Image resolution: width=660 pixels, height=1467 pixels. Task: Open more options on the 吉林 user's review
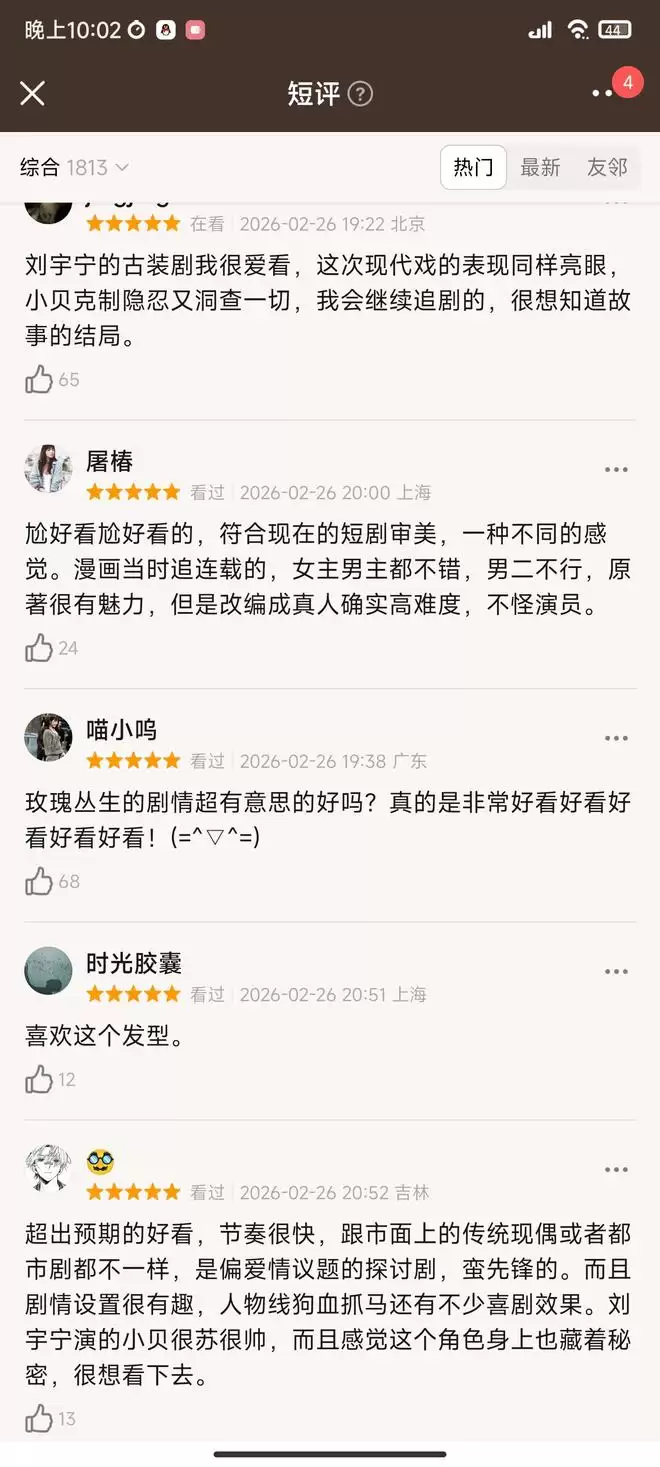616,1170
